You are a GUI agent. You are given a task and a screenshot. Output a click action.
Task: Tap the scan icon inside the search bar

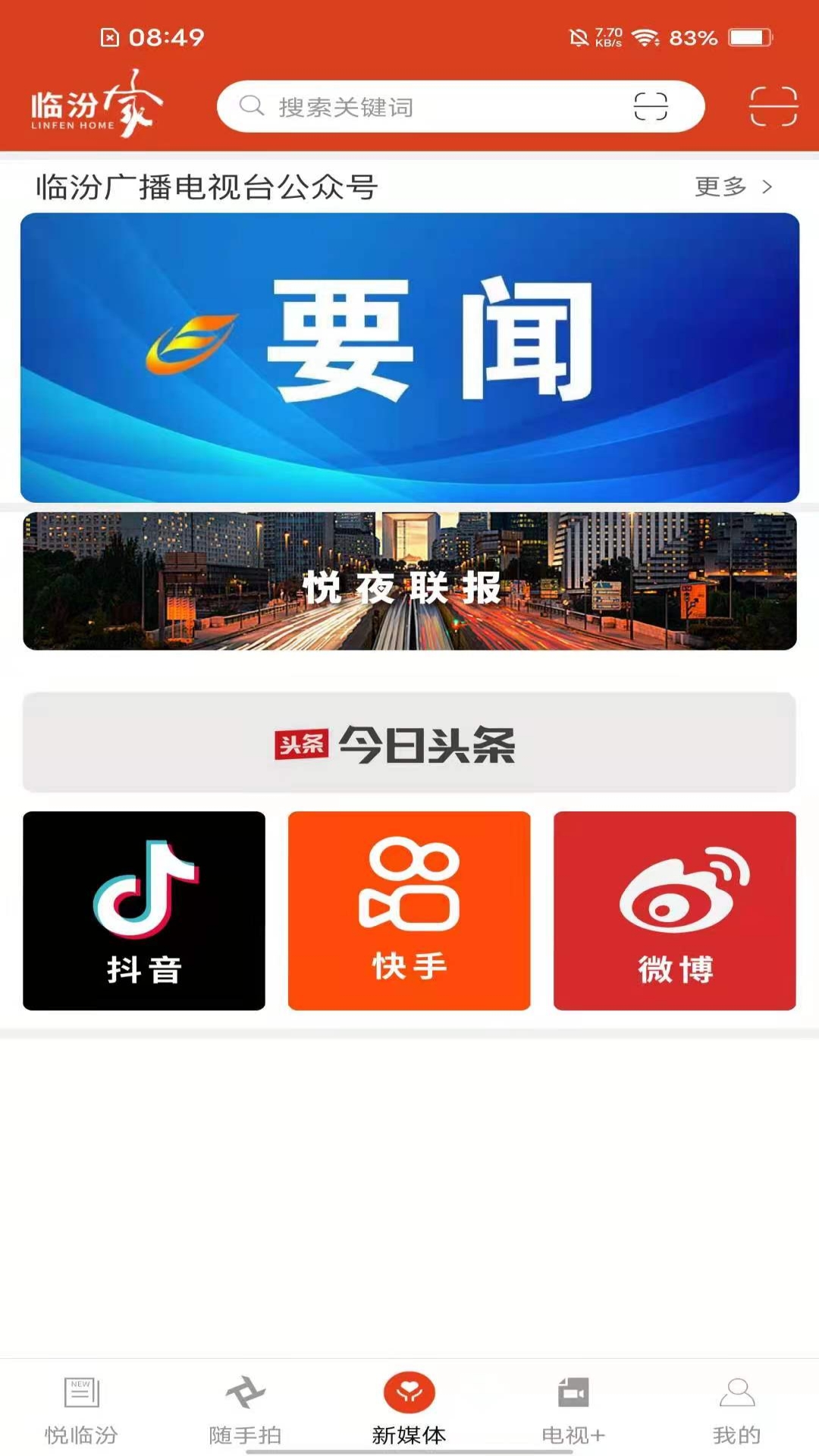click(651, 106)
